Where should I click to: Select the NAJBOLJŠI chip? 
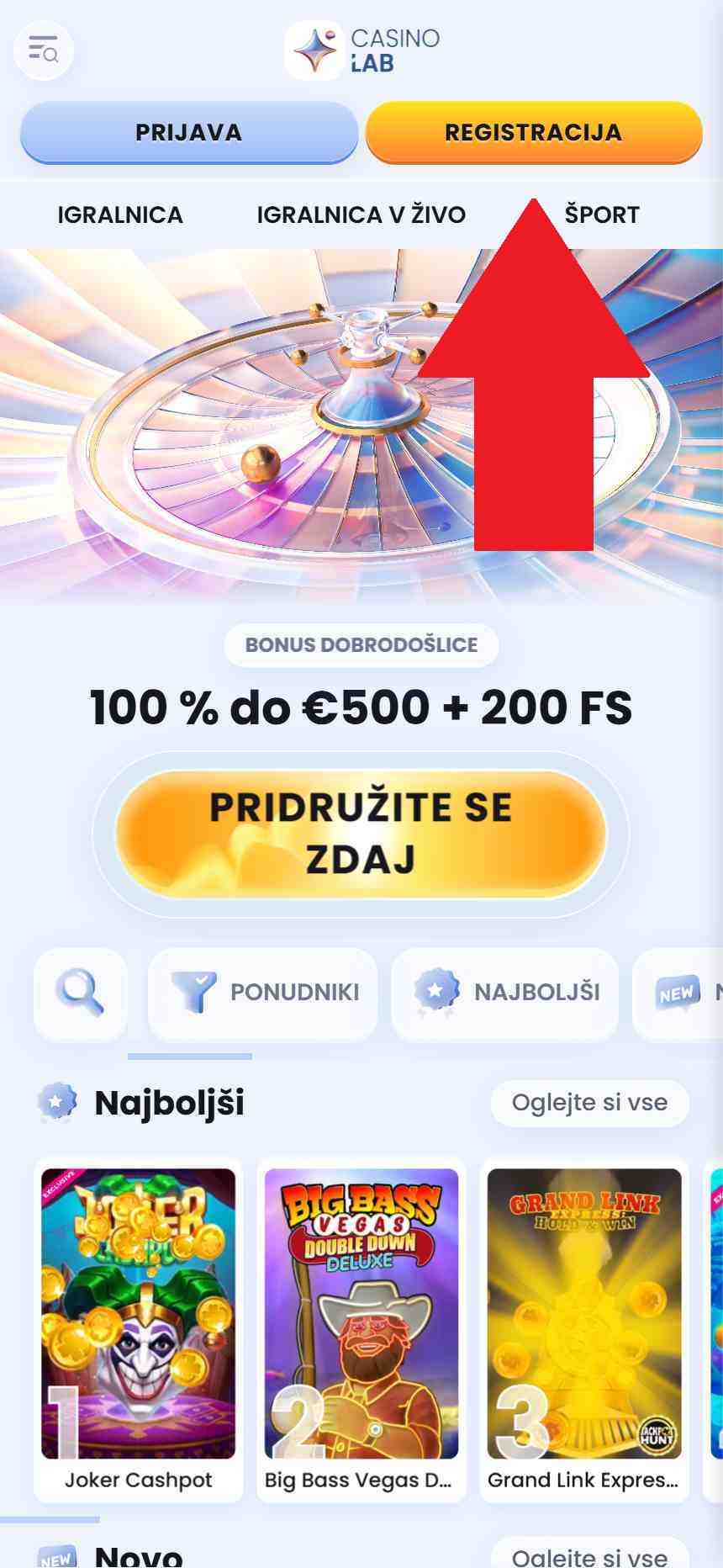pyautogui.click(x=505, y=993)
